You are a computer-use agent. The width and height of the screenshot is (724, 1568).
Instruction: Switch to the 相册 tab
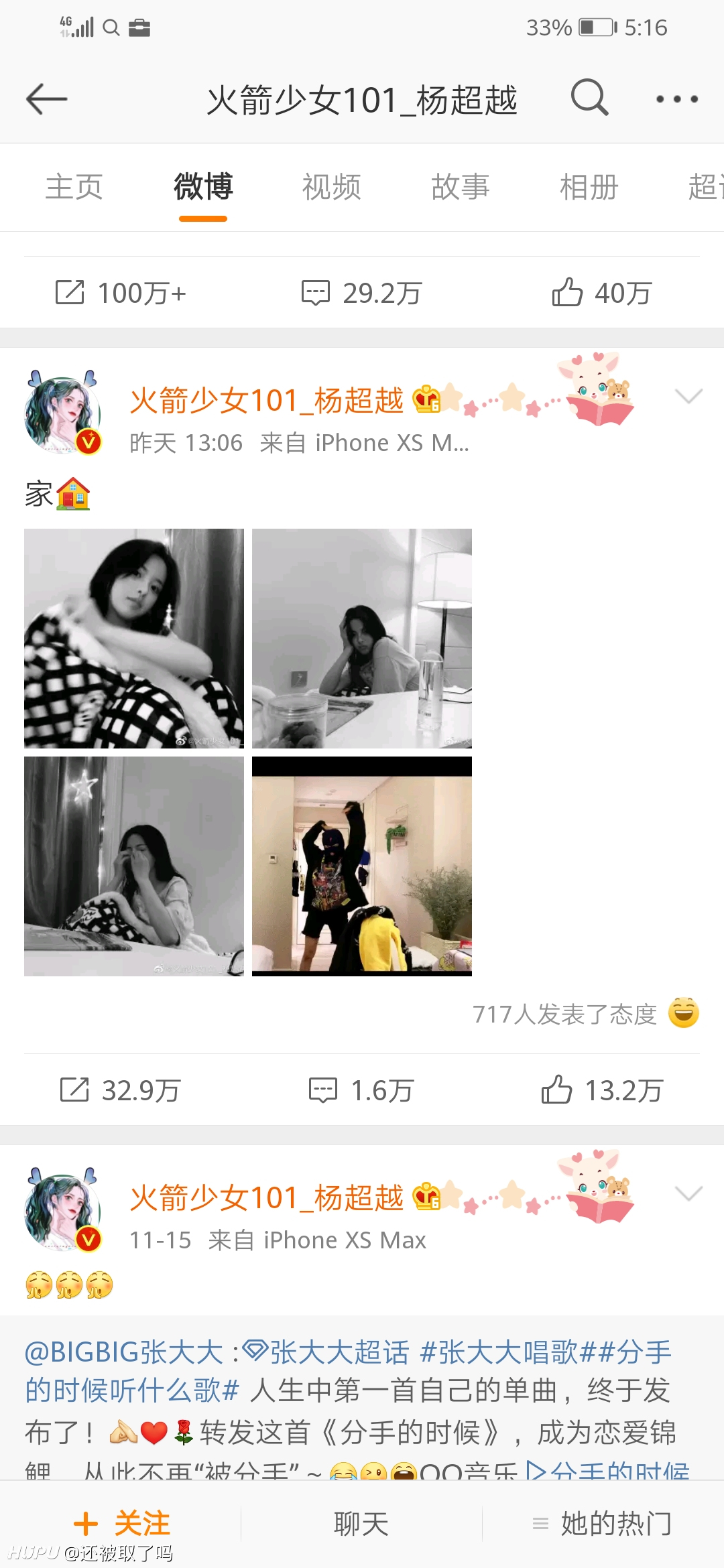[589, 187]
